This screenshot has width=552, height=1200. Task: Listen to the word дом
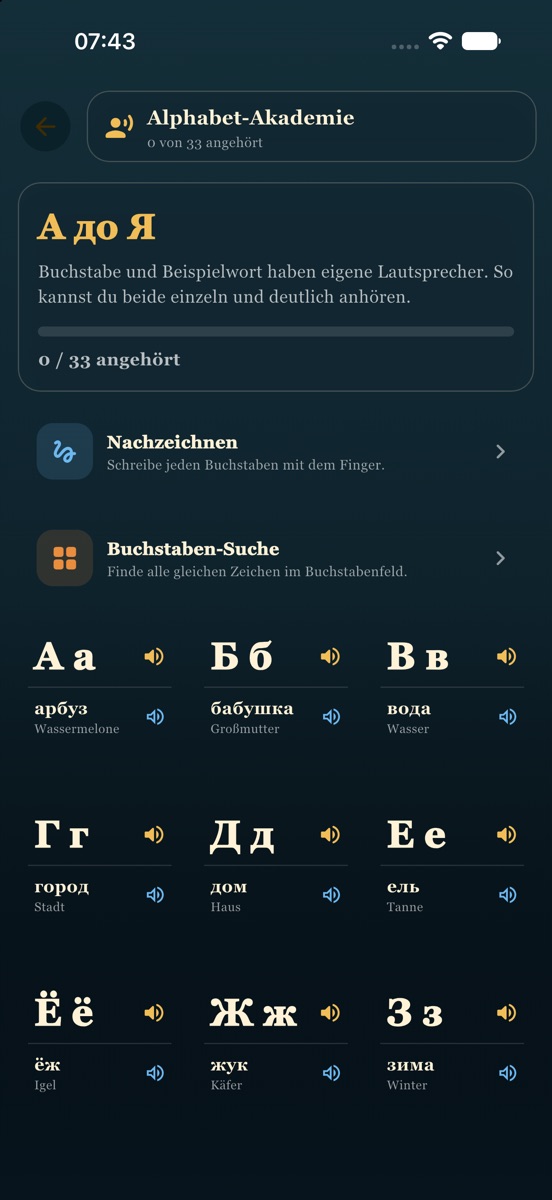point(331,895)
